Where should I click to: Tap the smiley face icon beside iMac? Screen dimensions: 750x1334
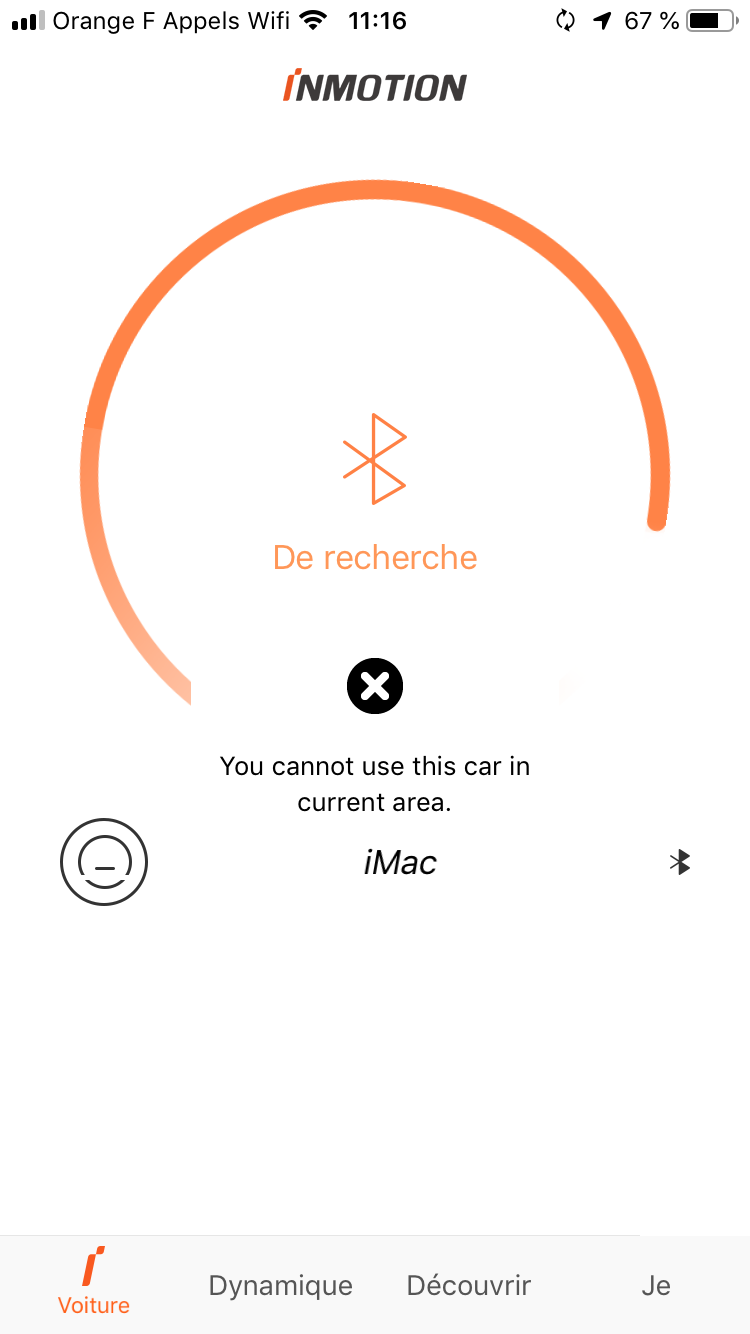coord(104,862)
